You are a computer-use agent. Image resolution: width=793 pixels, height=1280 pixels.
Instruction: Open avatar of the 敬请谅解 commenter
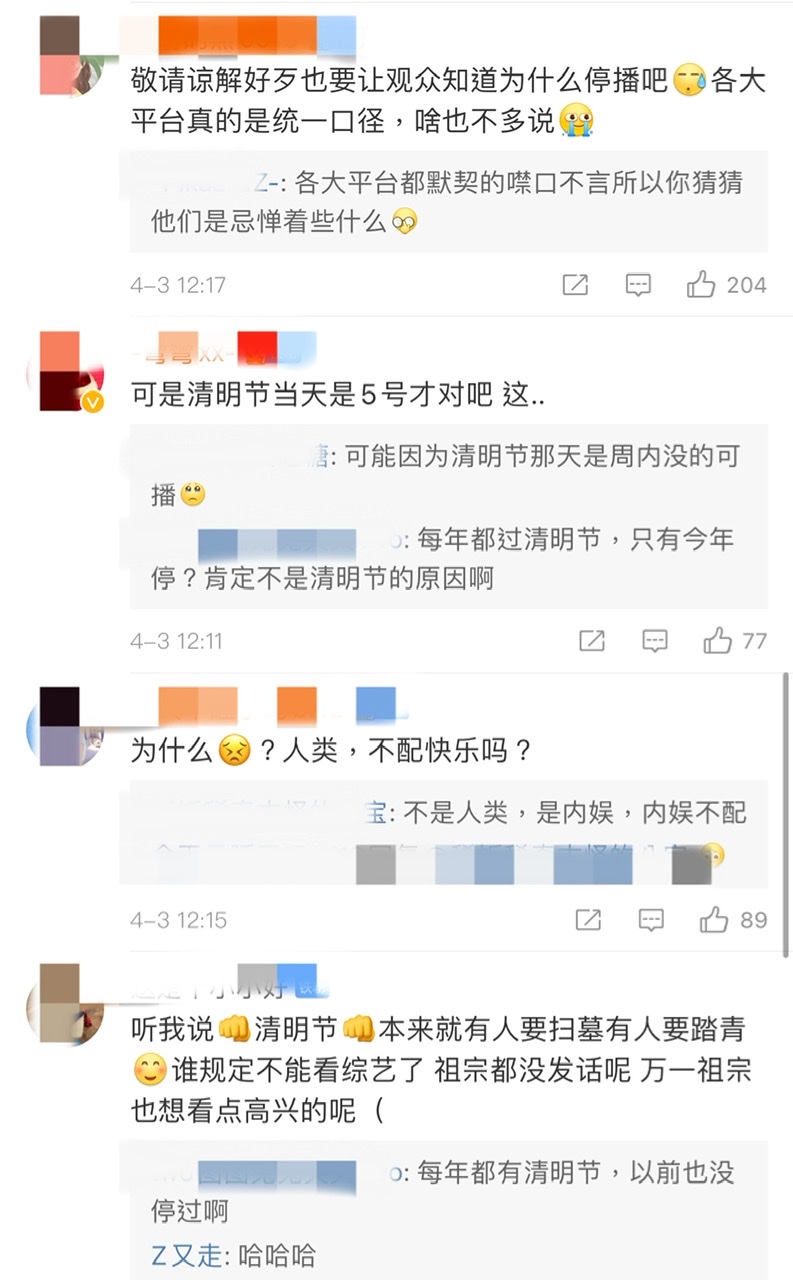click(70, 58)
